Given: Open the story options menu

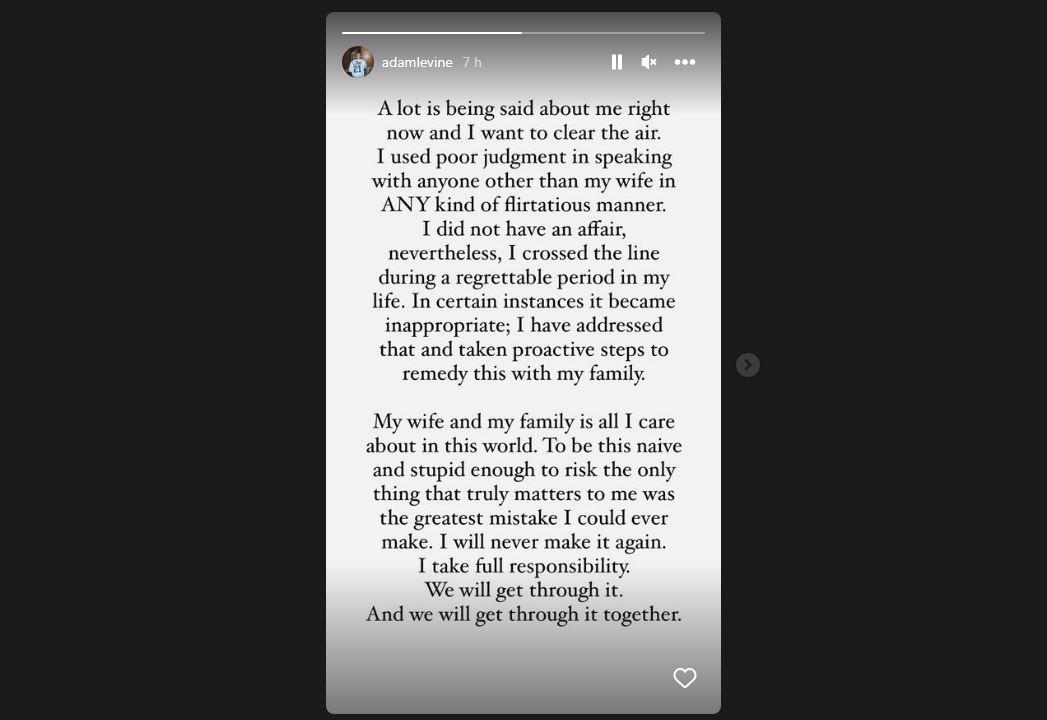Looking at the screenshot, I should click(x=685, y=62).
